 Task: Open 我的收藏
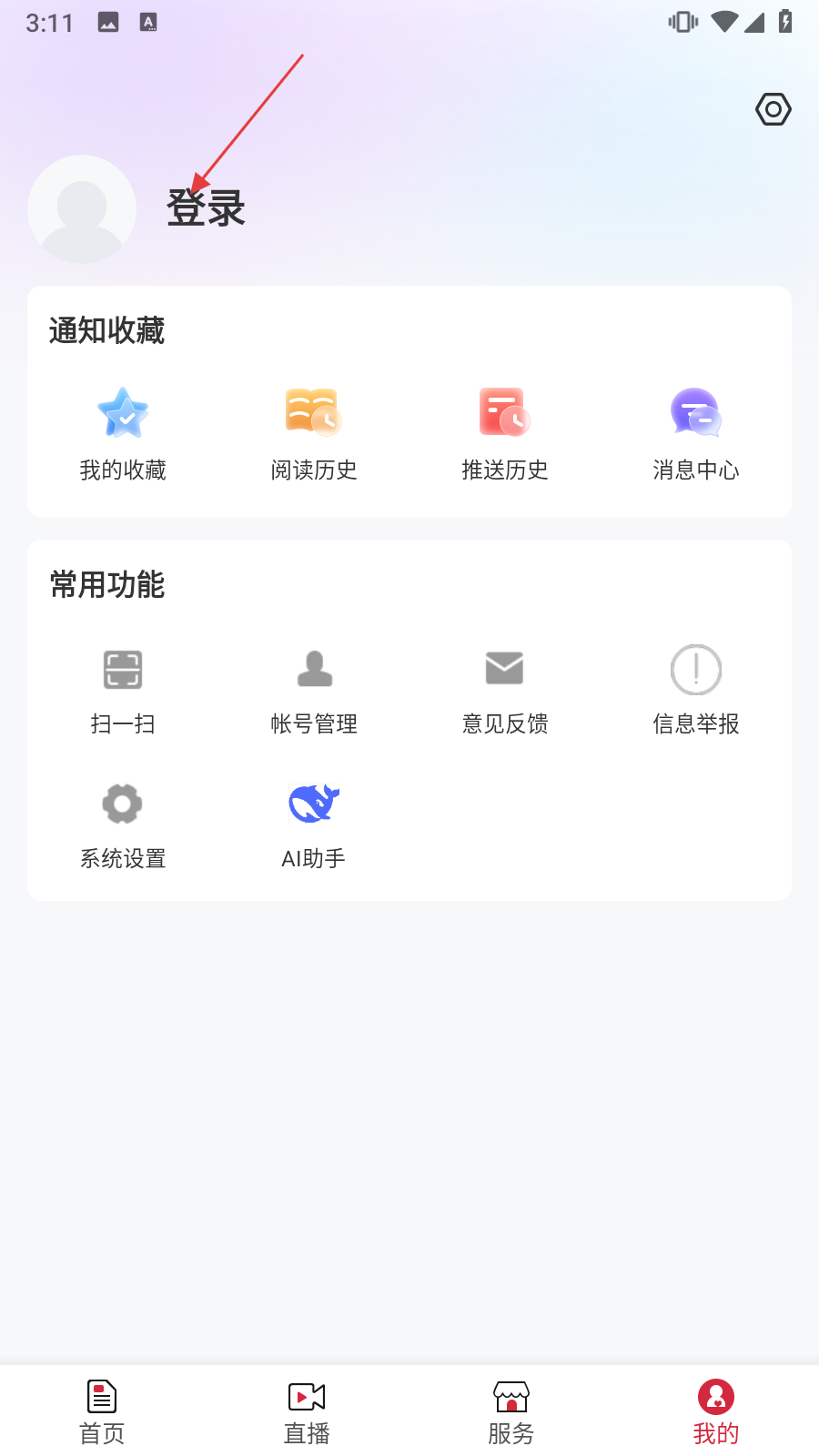(x=123, y=434)
